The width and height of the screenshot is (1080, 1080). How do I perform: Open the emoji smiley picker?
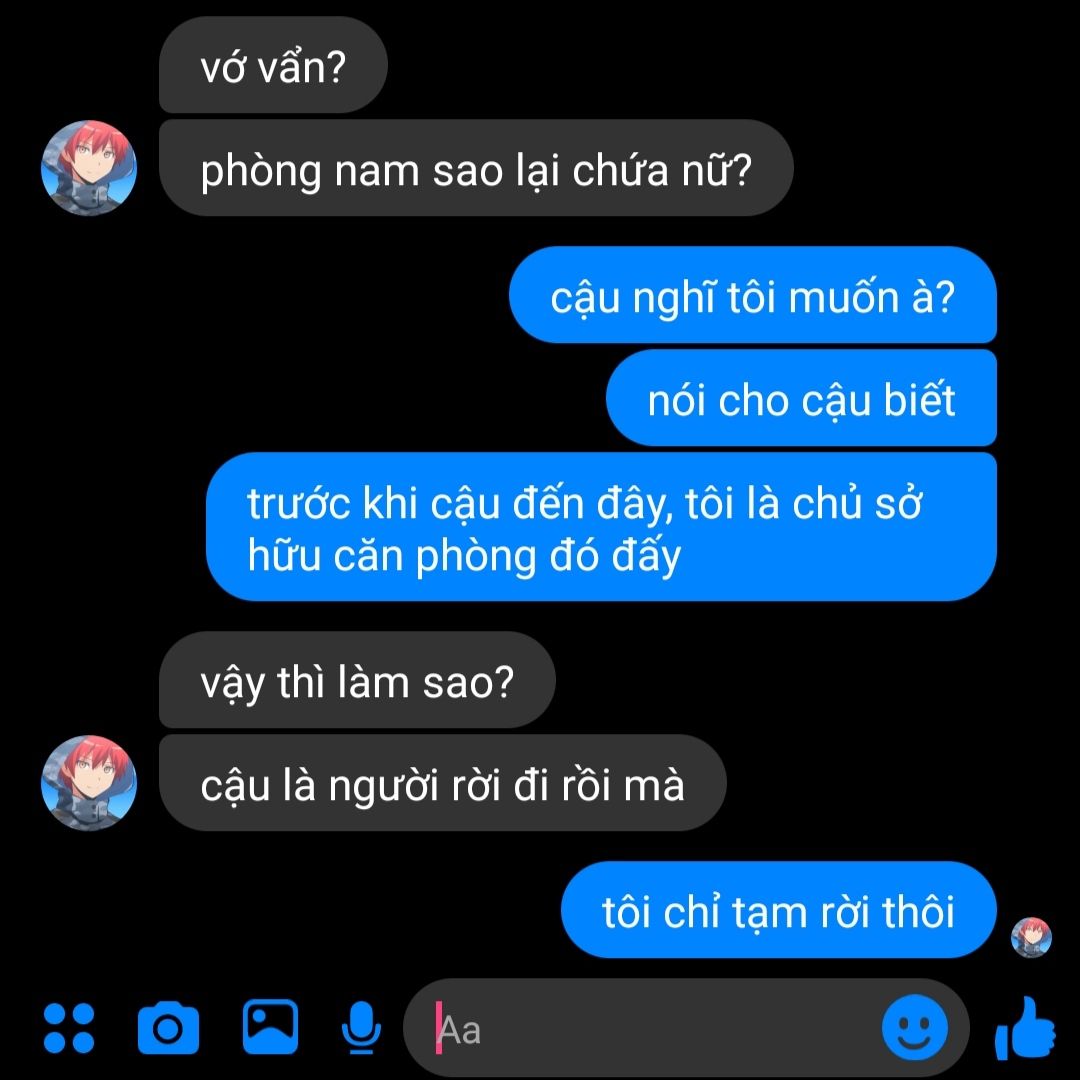click(914, 1027)
